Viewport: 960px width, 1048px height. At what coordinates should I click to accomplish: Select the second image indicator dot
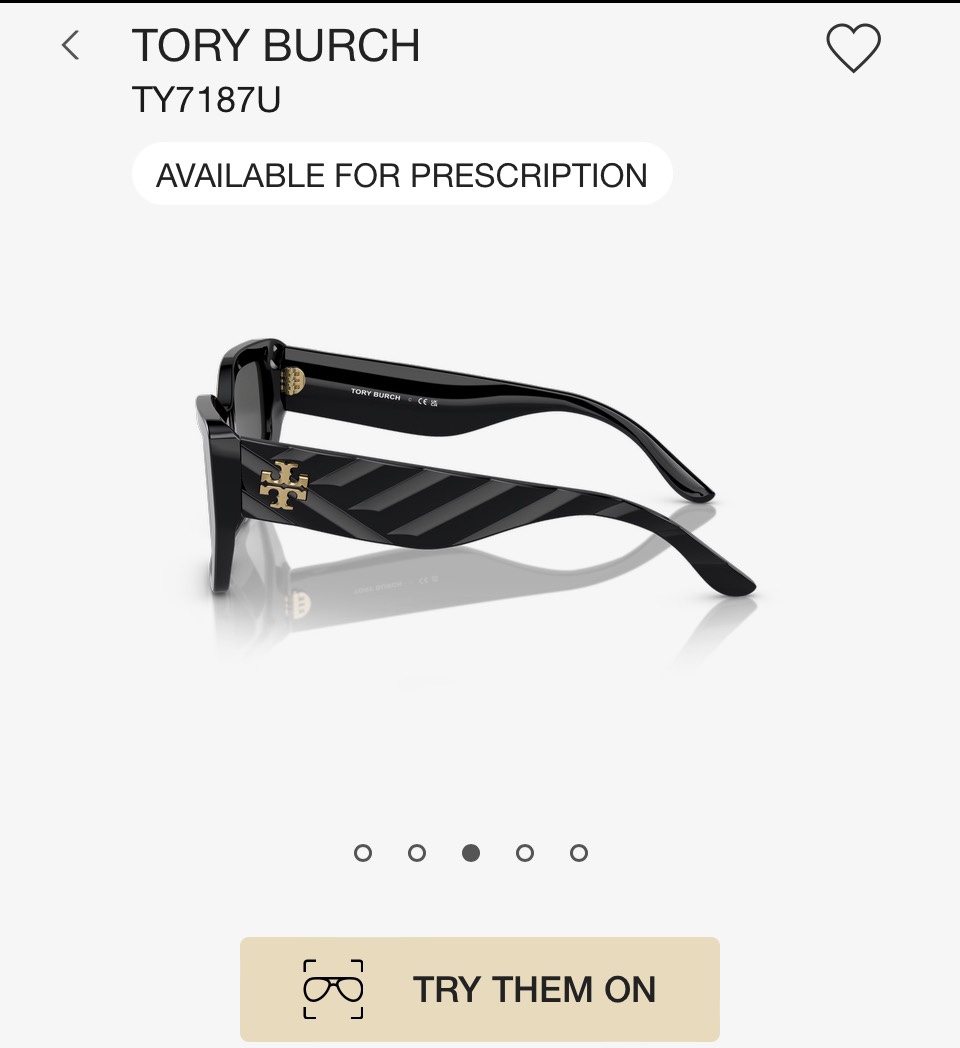pos(417,853)
